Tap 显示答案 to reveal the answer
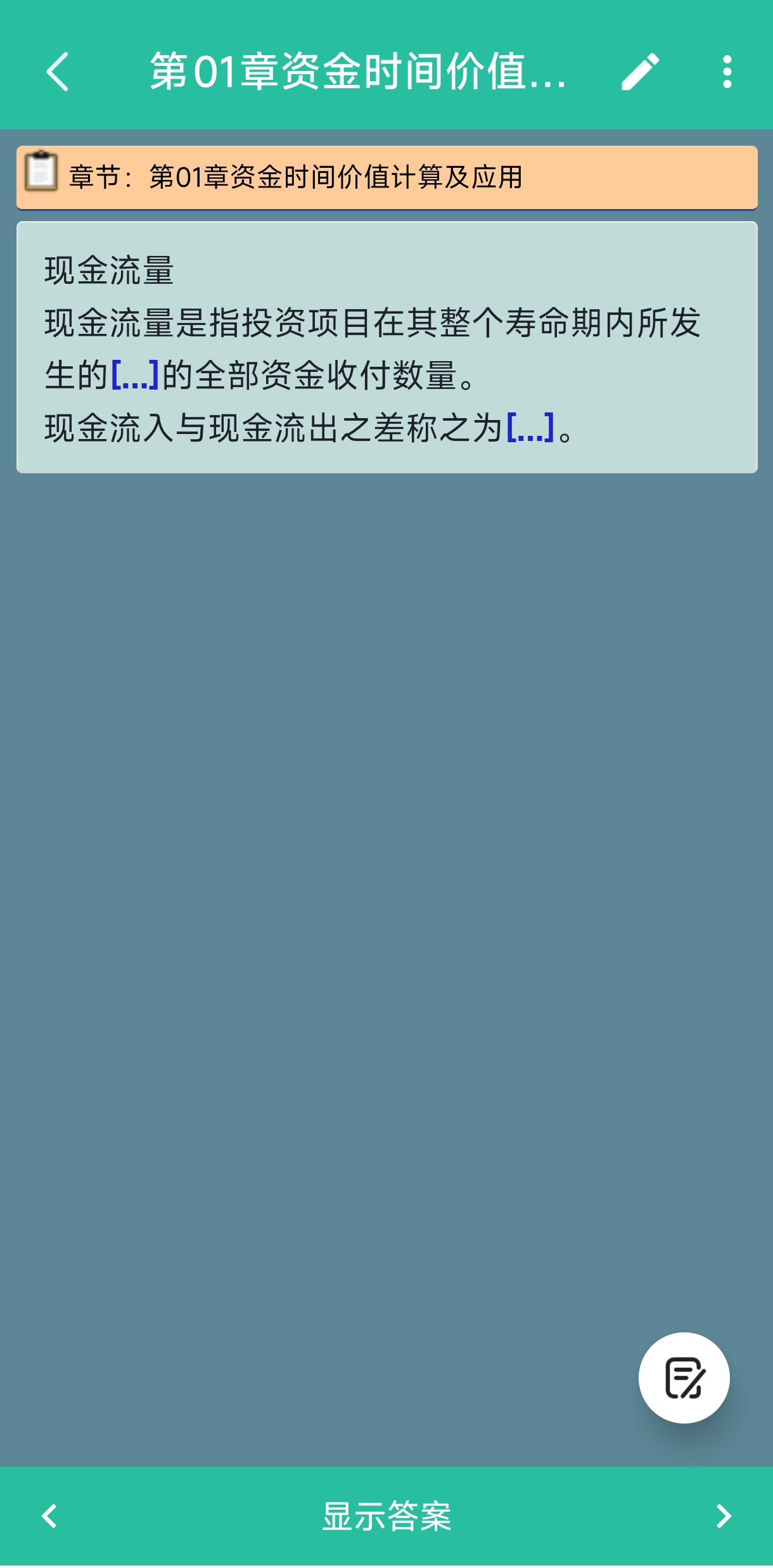This screenshot has height=1568, width=773. coord(386,1516)
